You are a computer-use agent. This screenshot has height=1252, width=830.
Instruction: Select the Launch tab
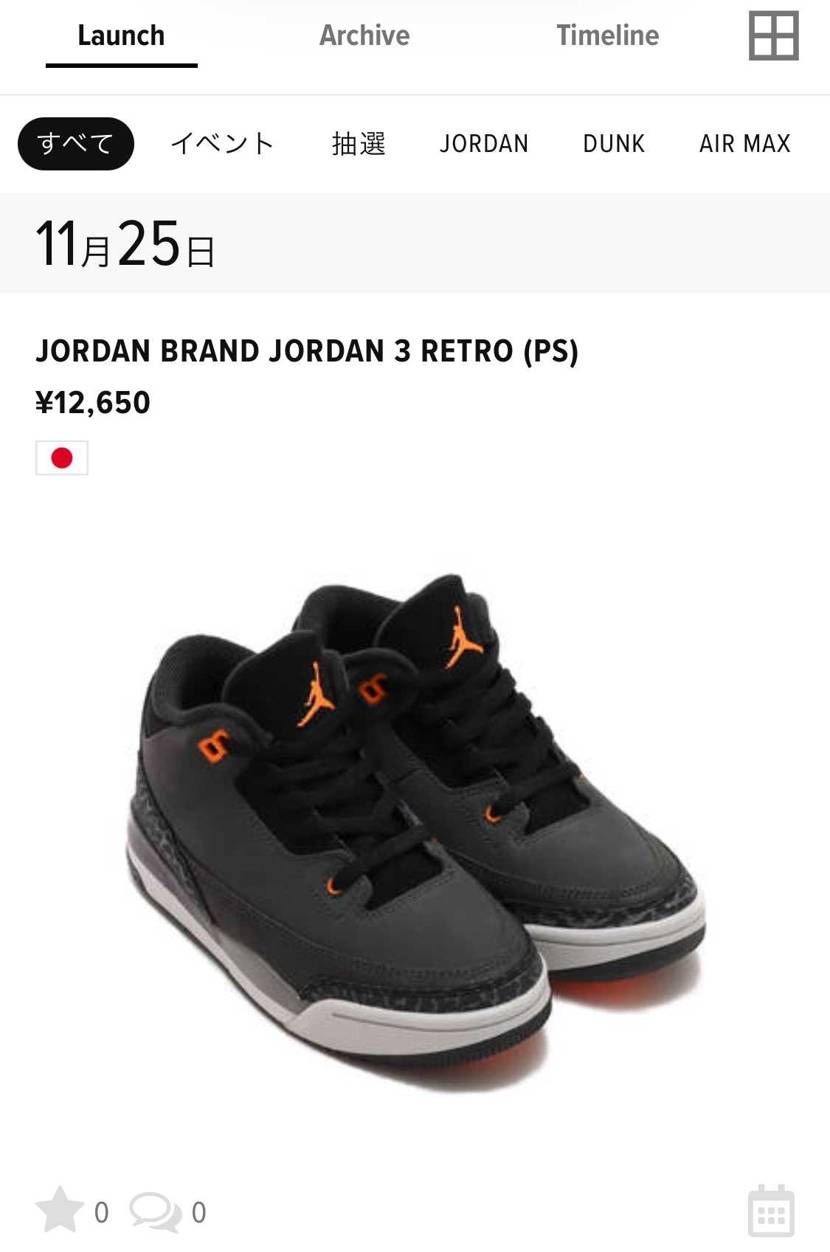[121, 36]
